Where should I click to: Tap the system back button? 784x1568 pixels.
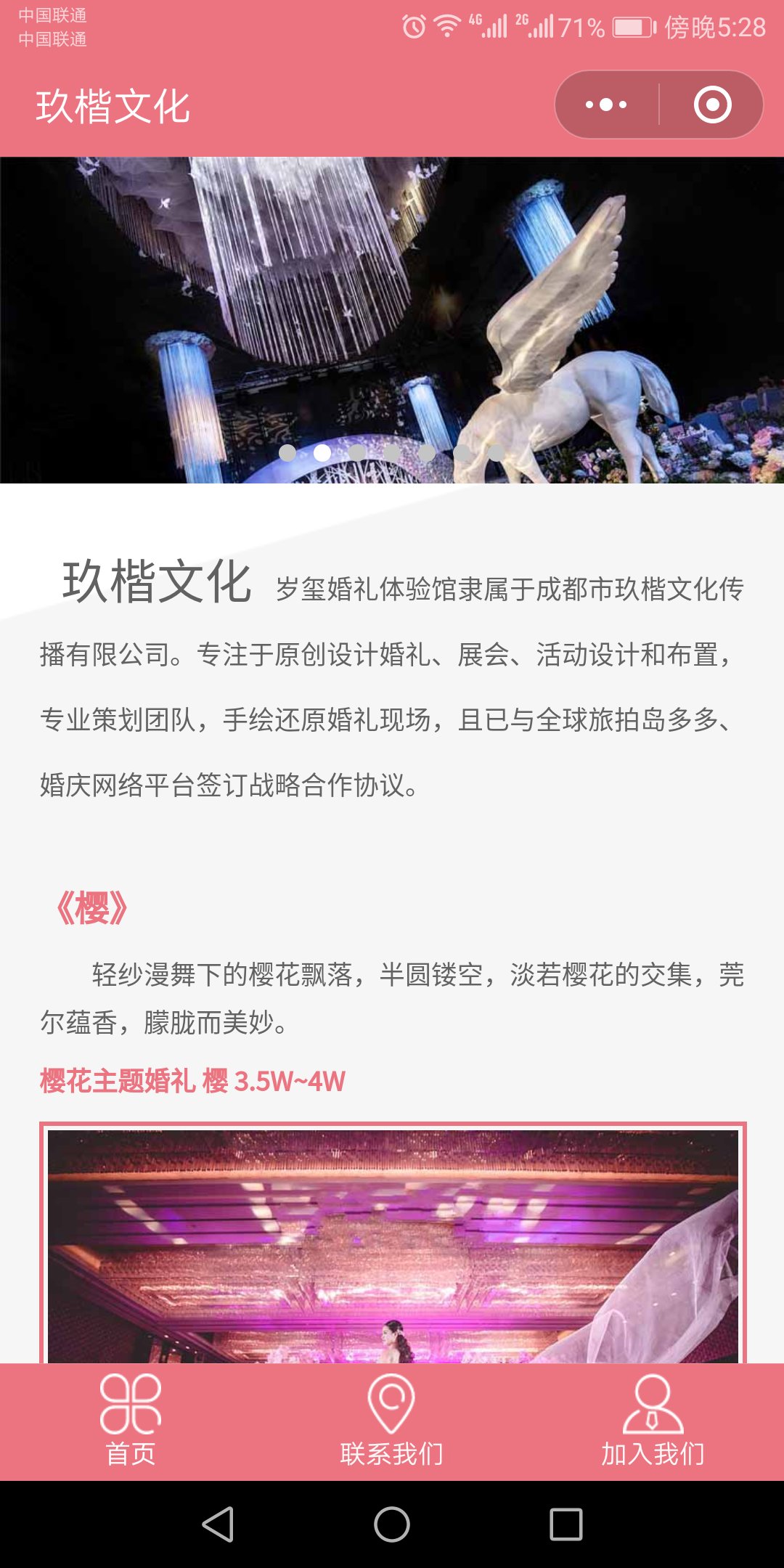[x=218, y=1524]
